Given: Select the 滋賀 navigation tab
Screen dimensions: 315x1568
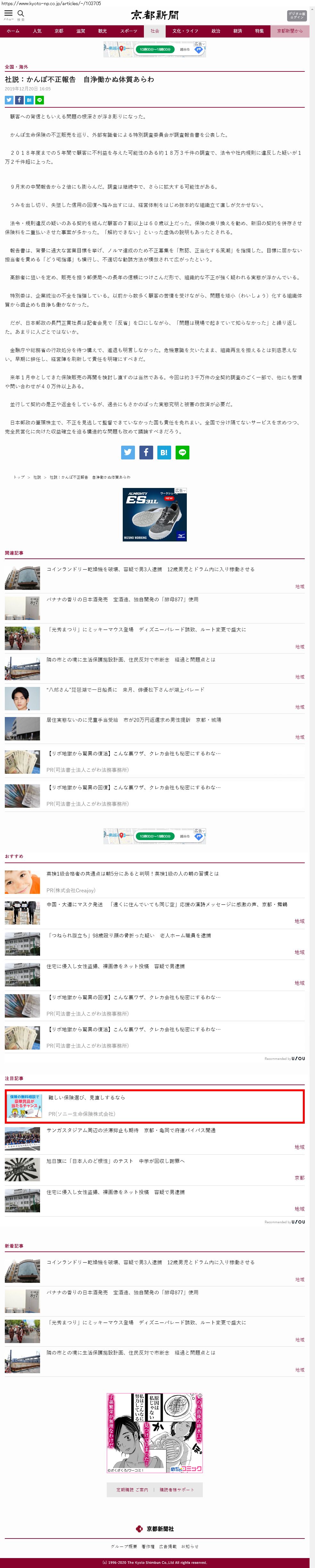Looking at the screenshot, I should click(80, 31).
